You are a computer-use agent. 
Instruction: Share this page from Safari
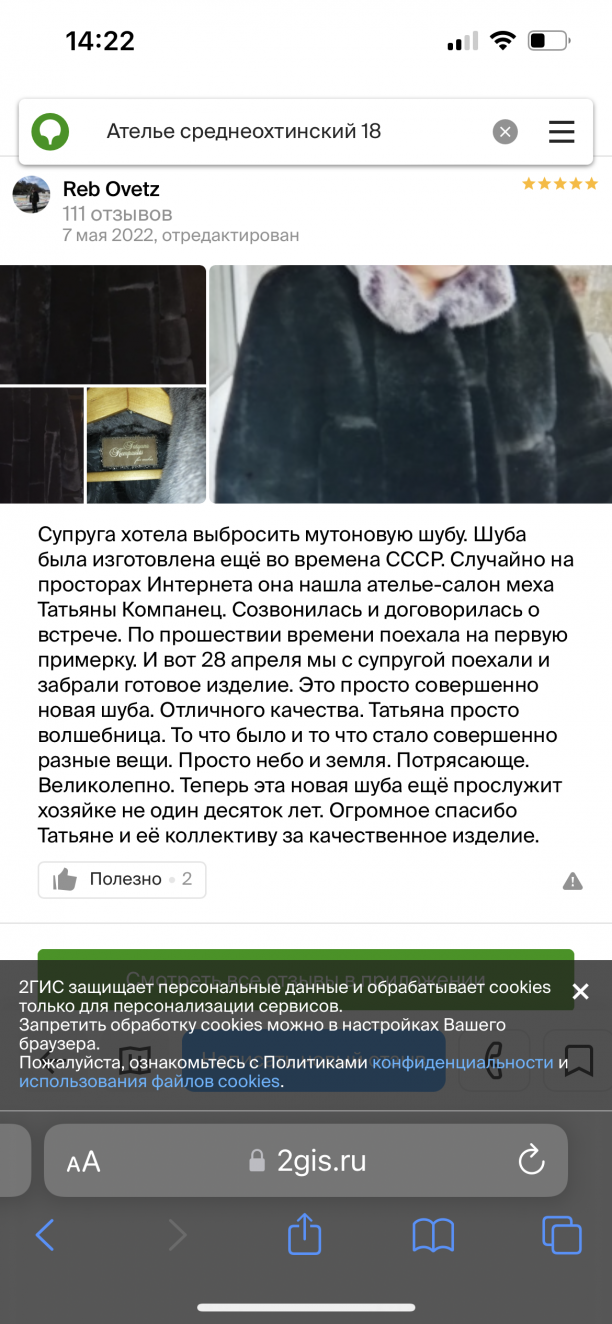point(304,1236)
